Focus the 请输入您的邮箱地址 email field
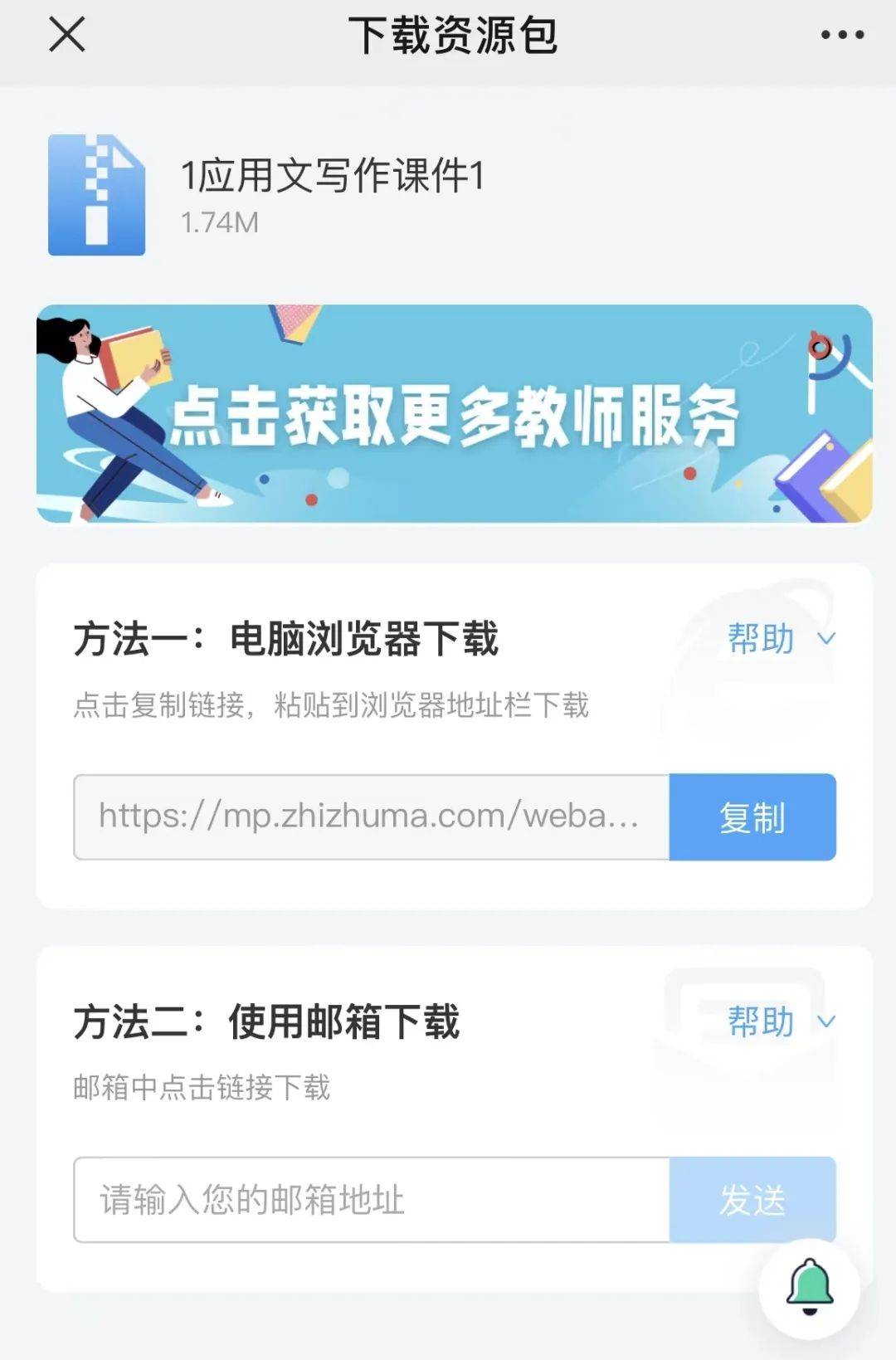Viewport: 896px width, 1360px height. (371, 1200)
